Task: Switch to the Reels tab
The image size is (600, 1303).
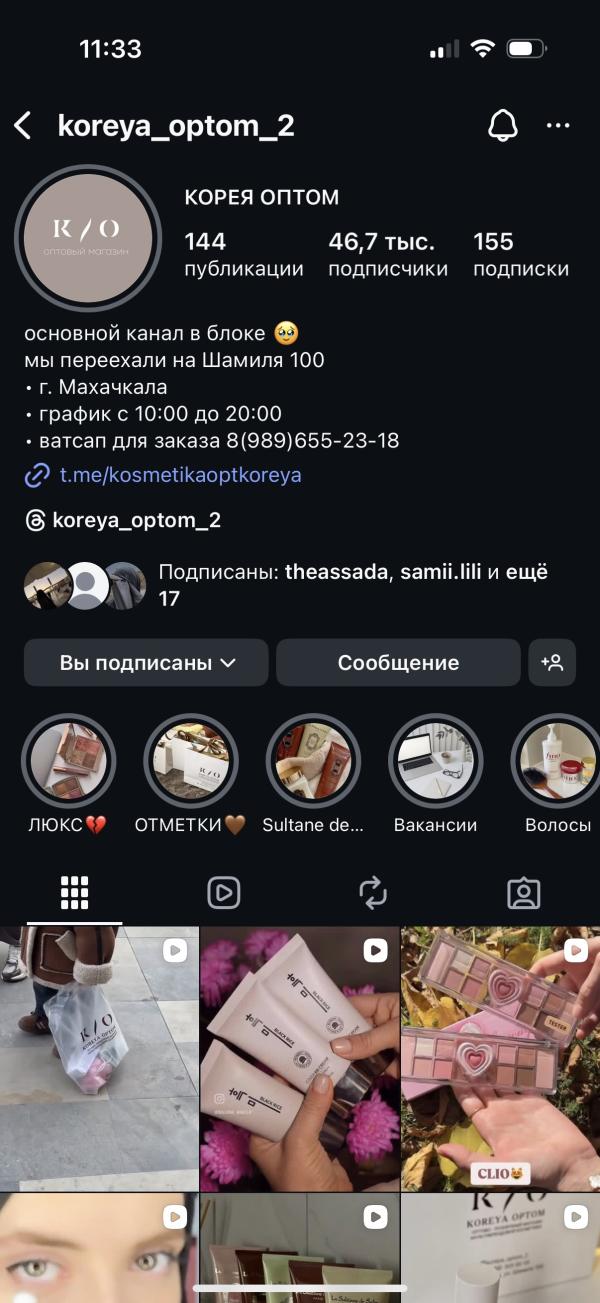Action: click(224, 892)
